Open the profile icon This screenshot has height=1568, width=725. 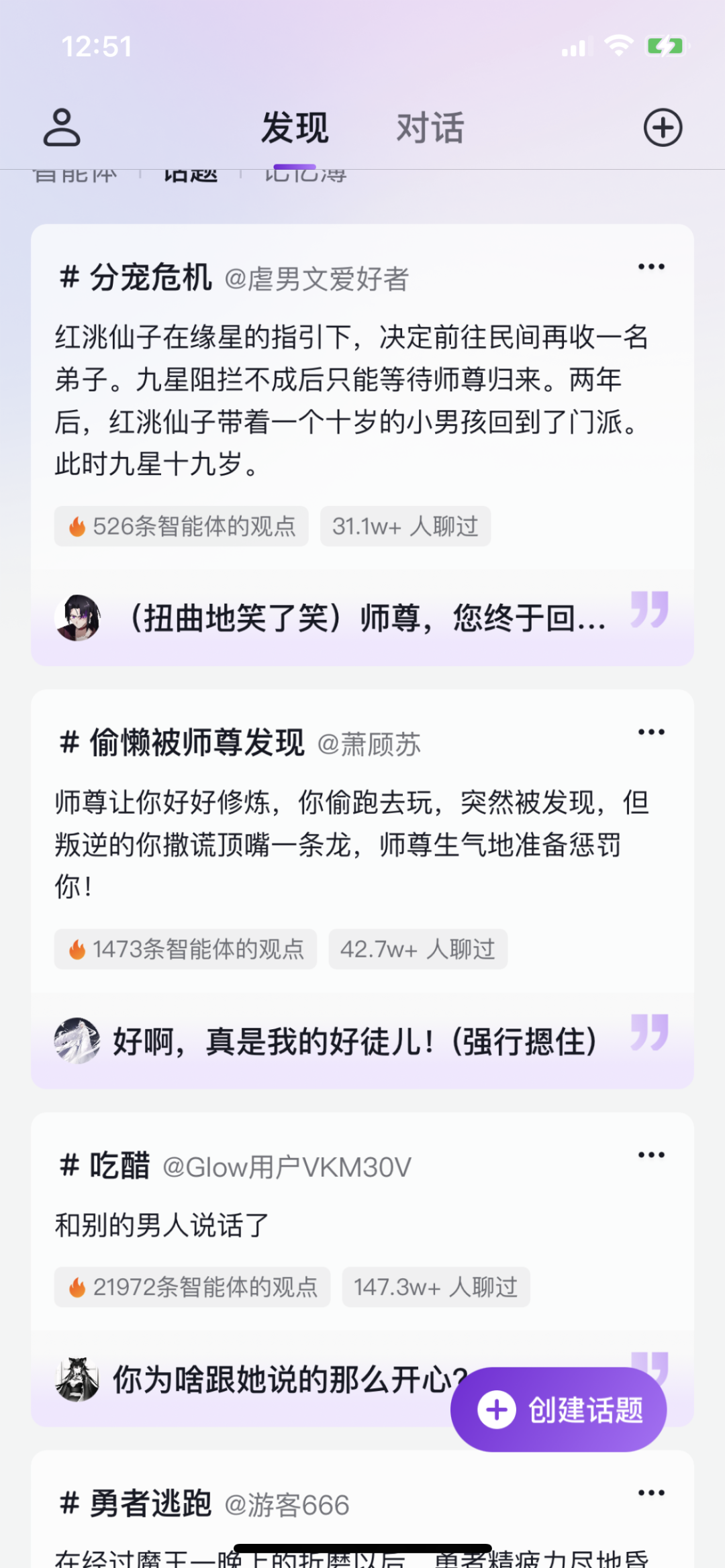[62, 127]
